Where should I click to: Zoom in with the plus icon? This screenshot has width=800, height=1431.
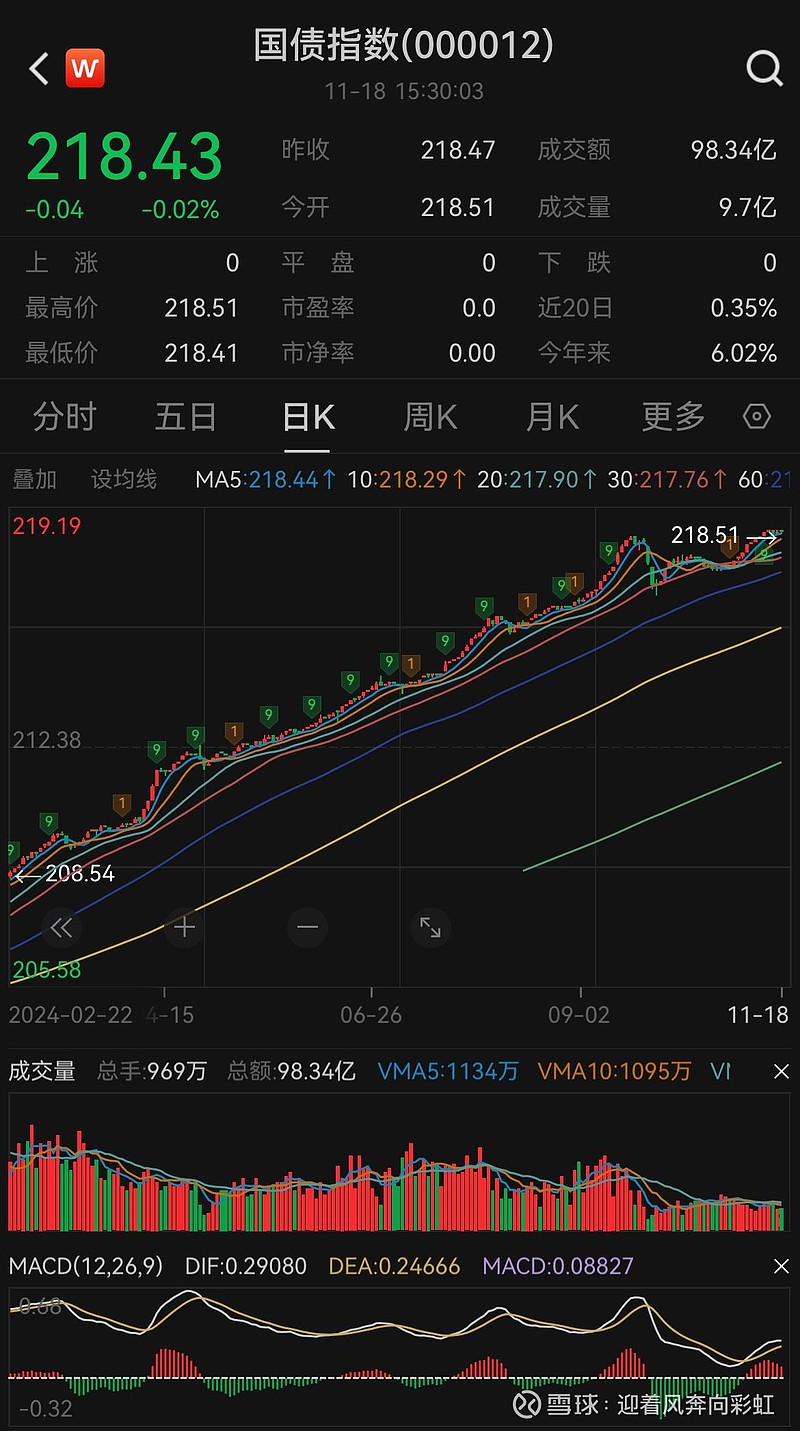(x=184, y=927)
